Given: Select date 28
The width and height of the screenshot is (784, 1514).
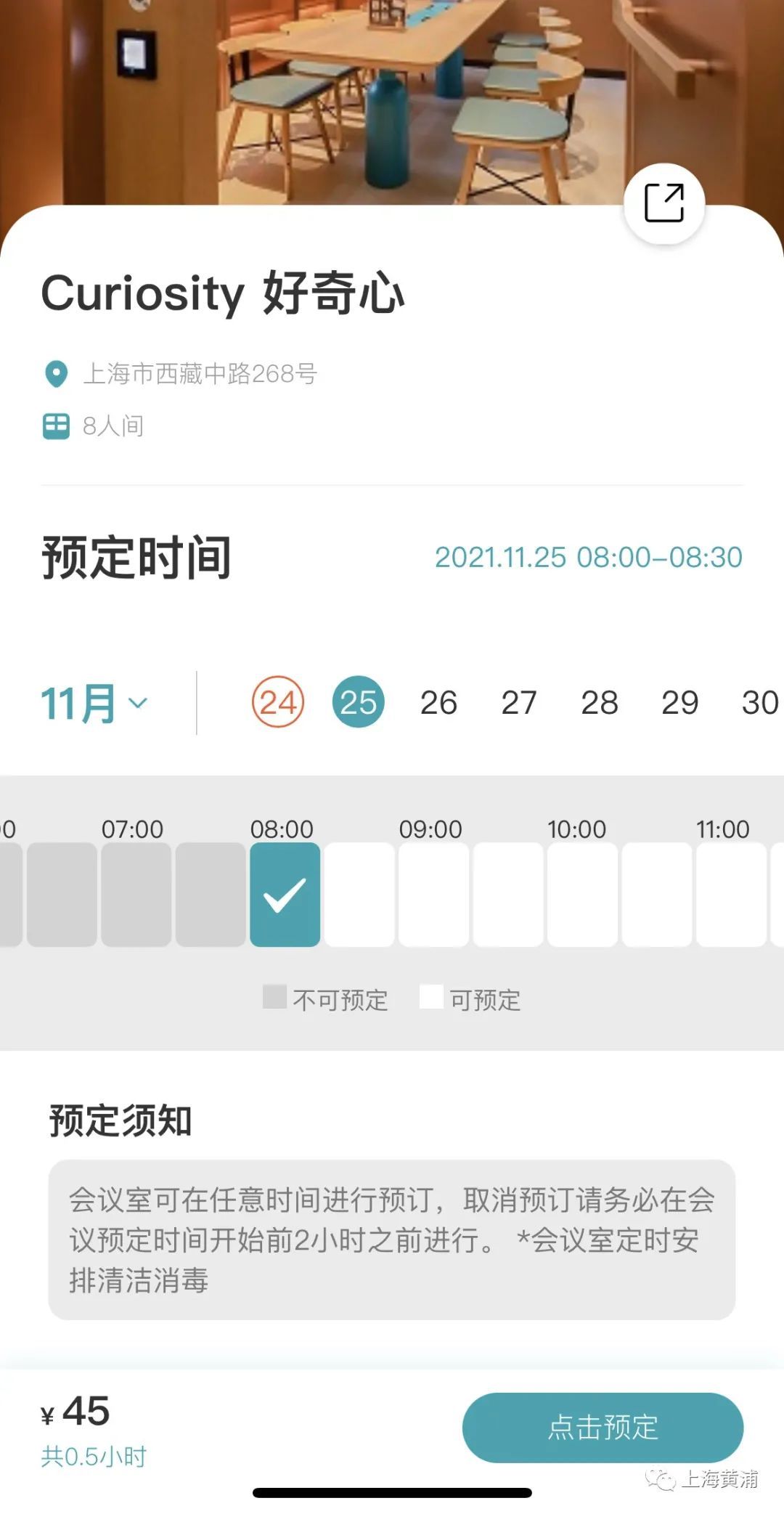Looking at the screenshot, I should pos(600,702).
